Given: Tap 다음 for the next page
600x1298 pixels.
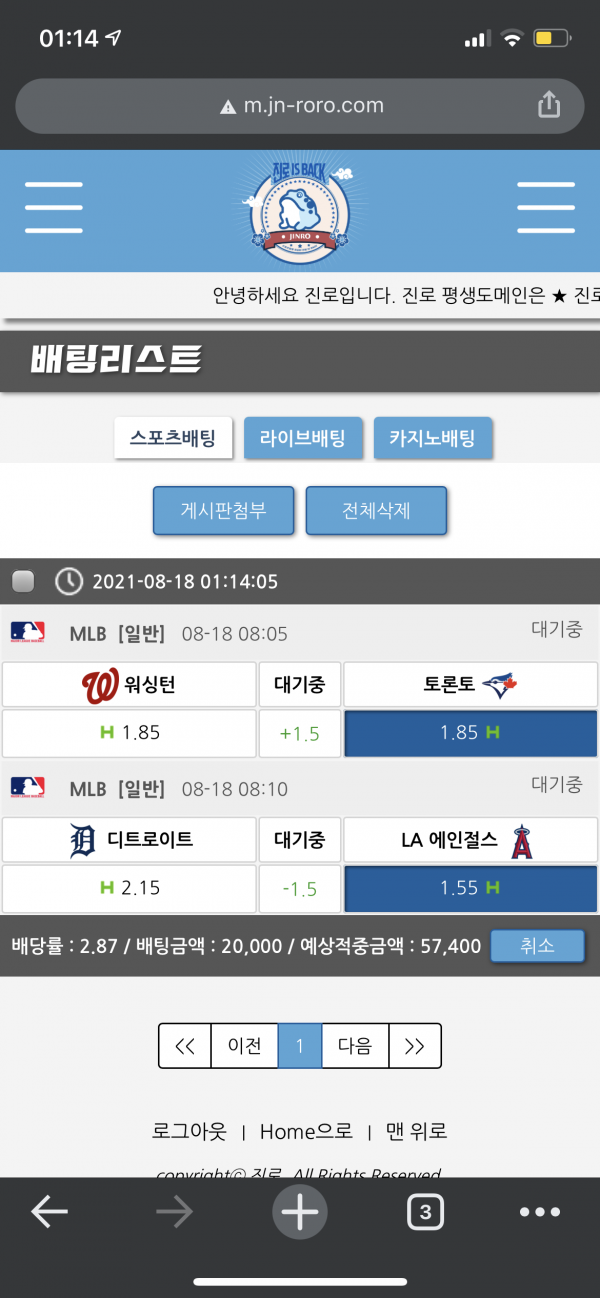Looking at the screenshot, I should [x=355, y=1046].
